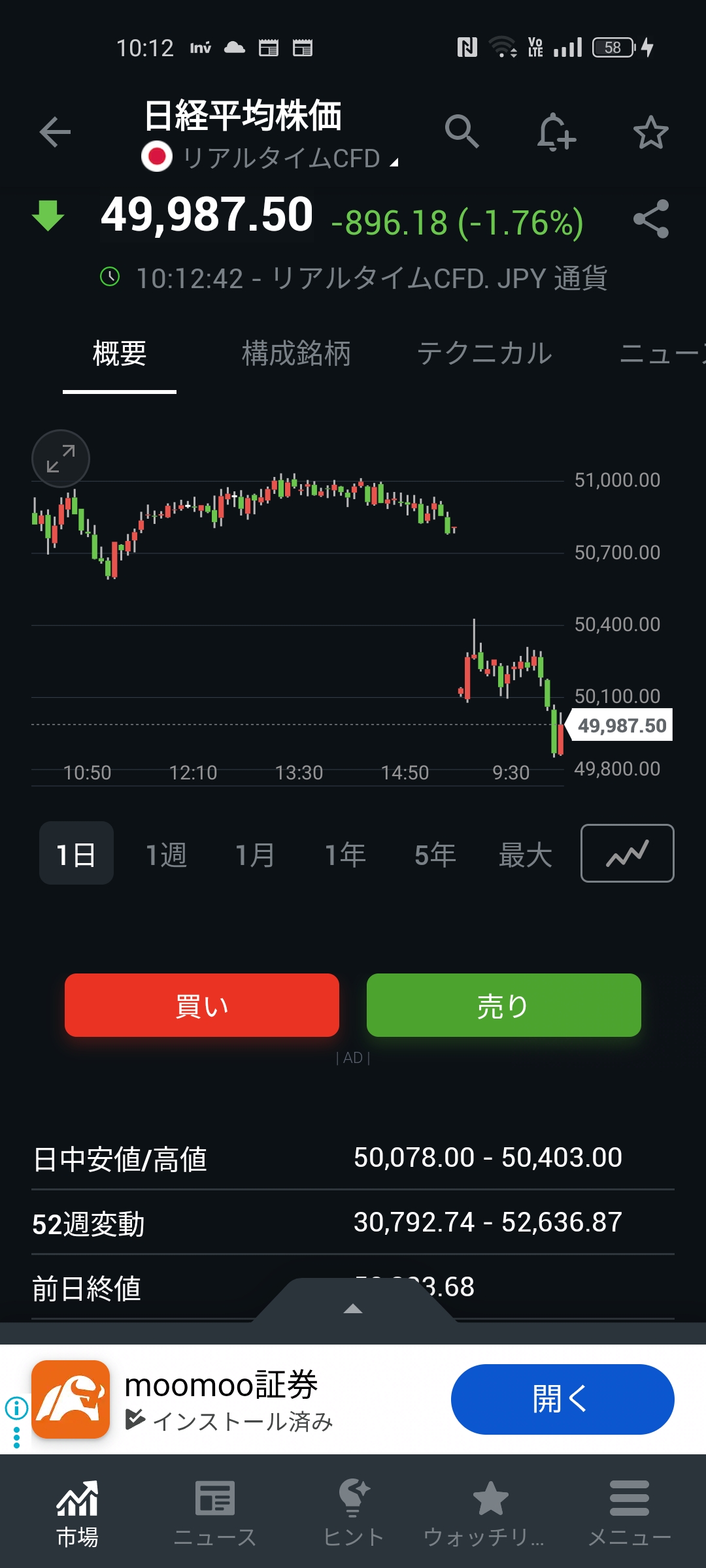Select the 1週 chart range
The height and width of the screenshot is (1568, 706).
[x=166, y=855]
